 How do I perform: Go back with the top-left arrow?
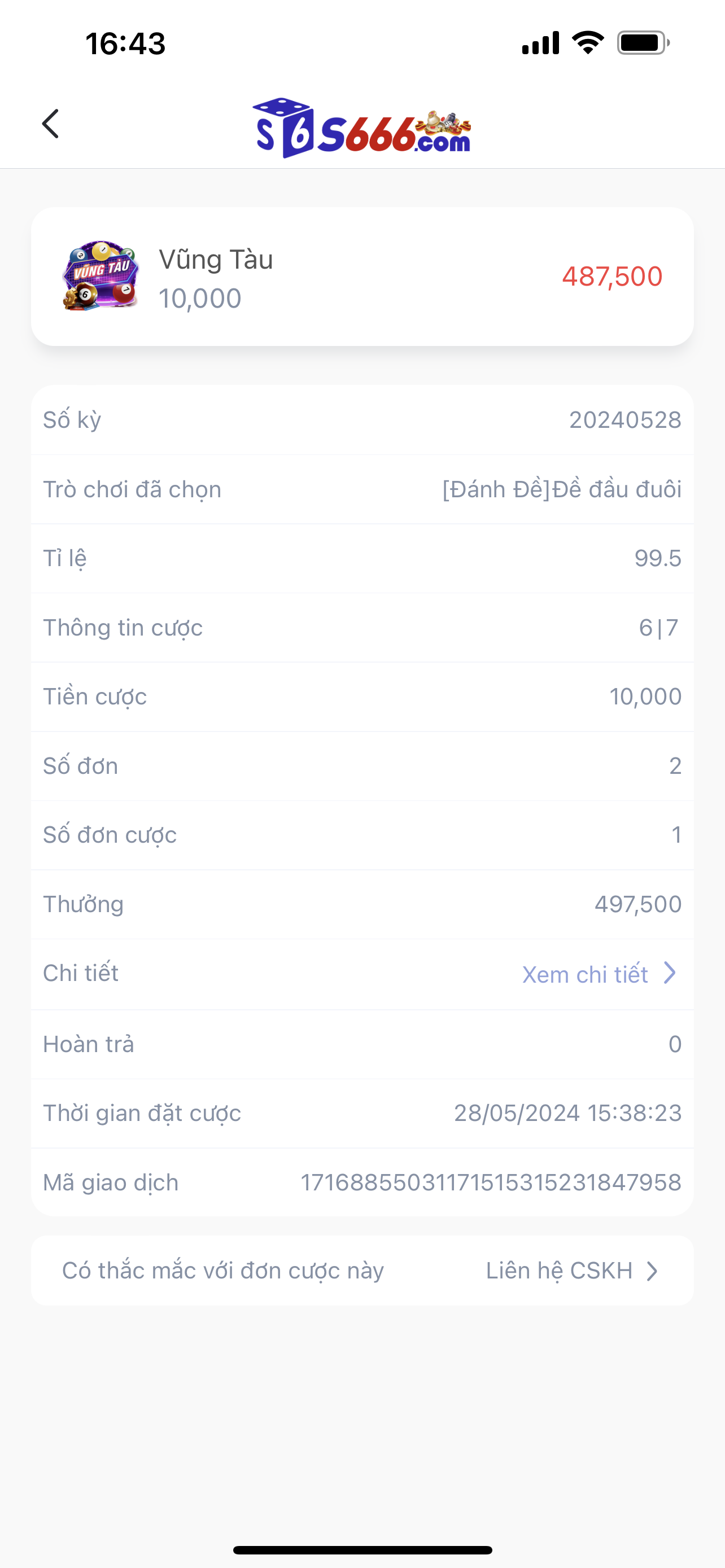coord(50,124)
